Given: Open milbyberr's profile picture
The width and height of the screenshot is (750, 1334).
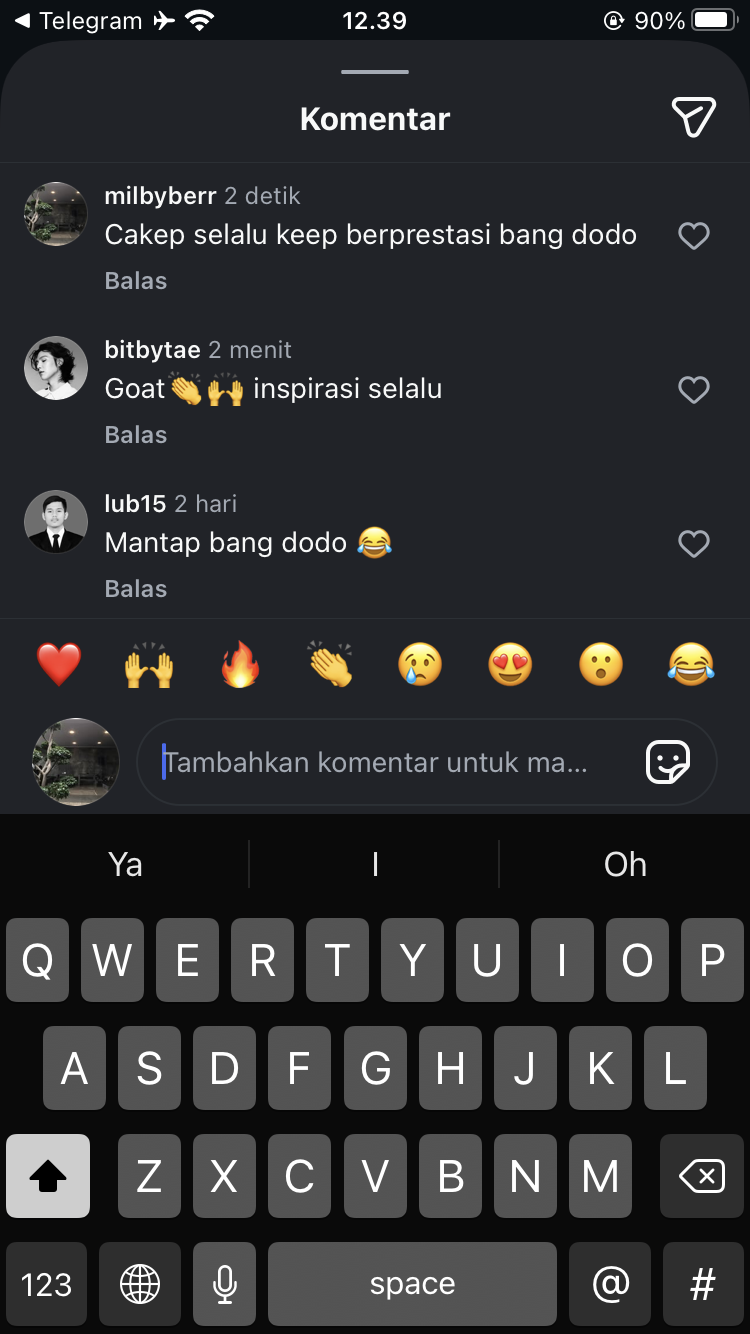Looking at the screenshot, I should pyautogui.click(x=56, y=214).
